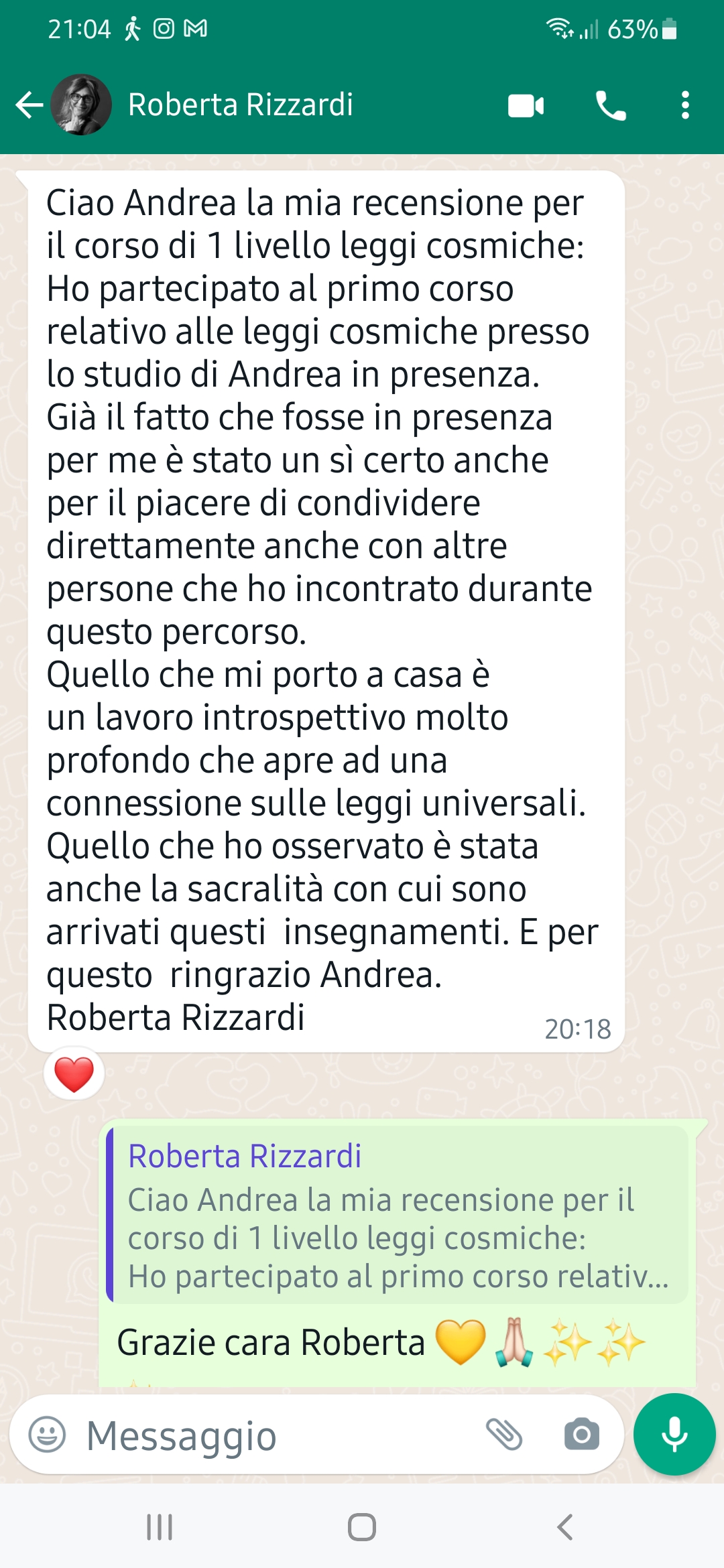Go back to the chat list

[x=29, y=105]
